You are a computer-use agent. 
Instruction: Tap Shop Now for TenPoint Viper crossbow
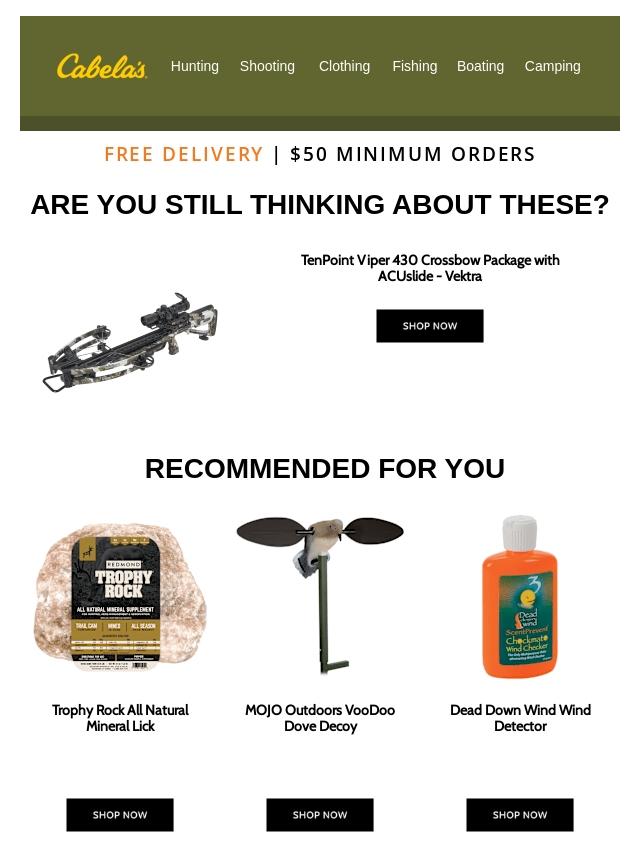click(x=430, y=326)
